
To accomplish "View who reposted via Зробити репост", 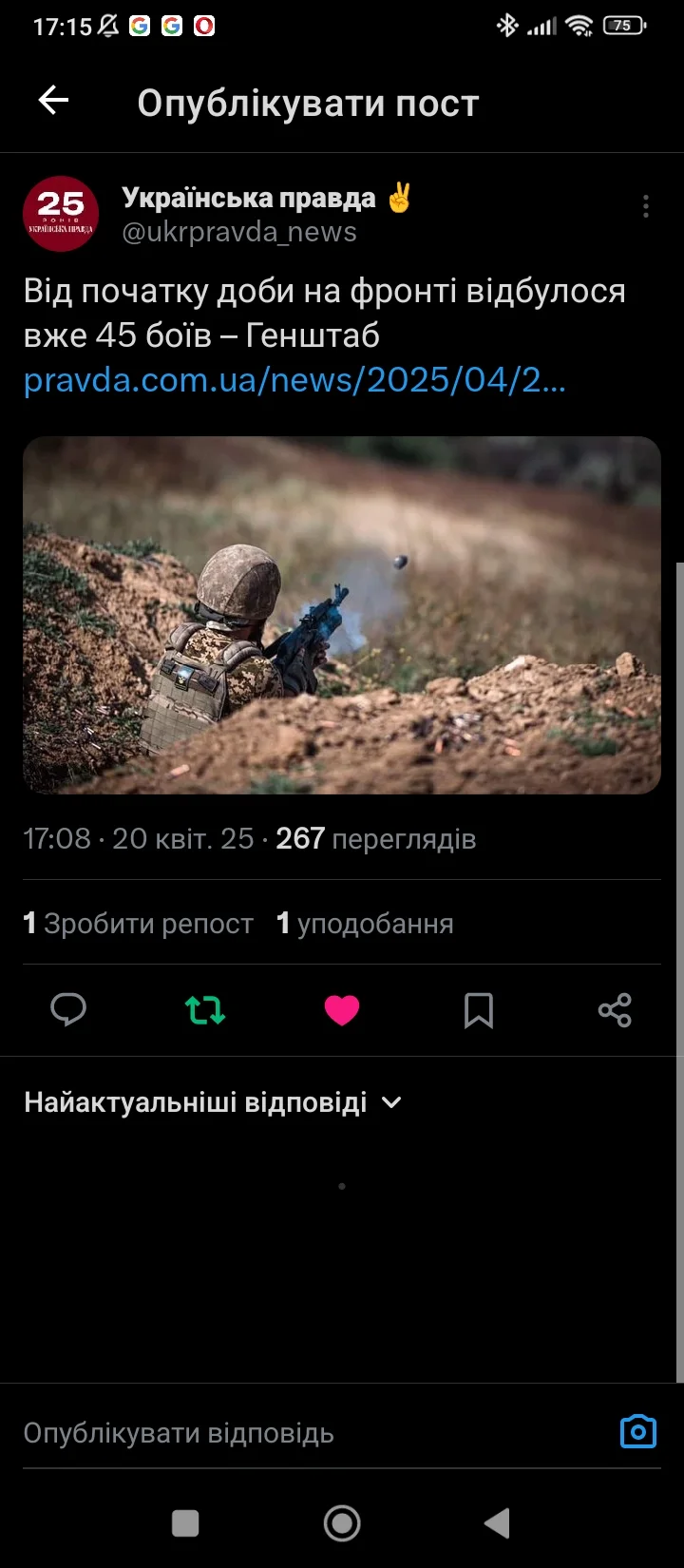I will 139,923.
